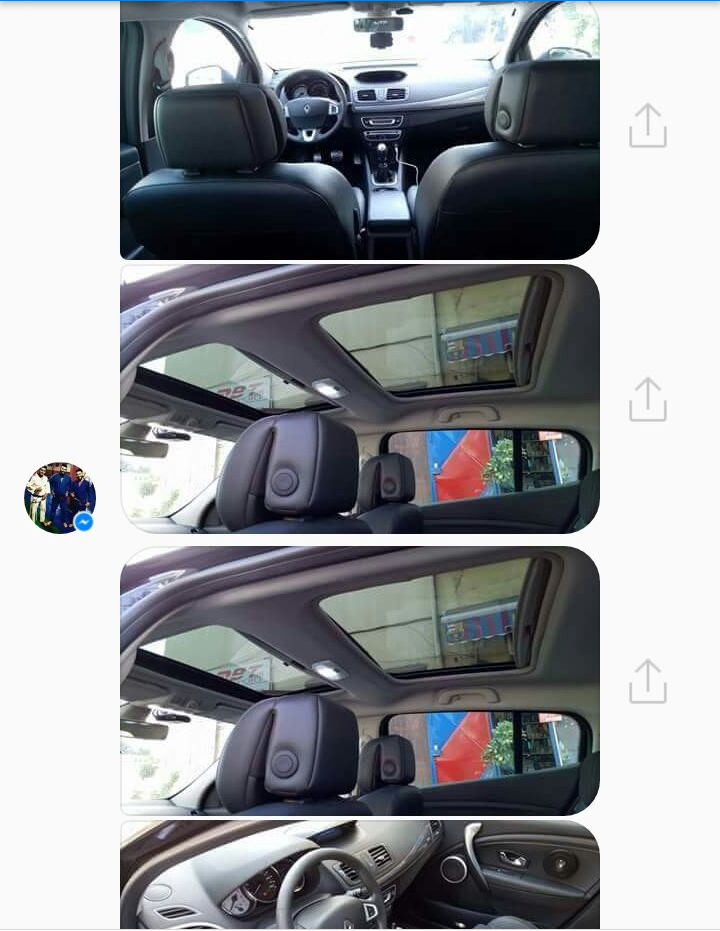Share the photo of front seats and dashboard
Viewport: 720px width, 931px height.
pos(647,126)
